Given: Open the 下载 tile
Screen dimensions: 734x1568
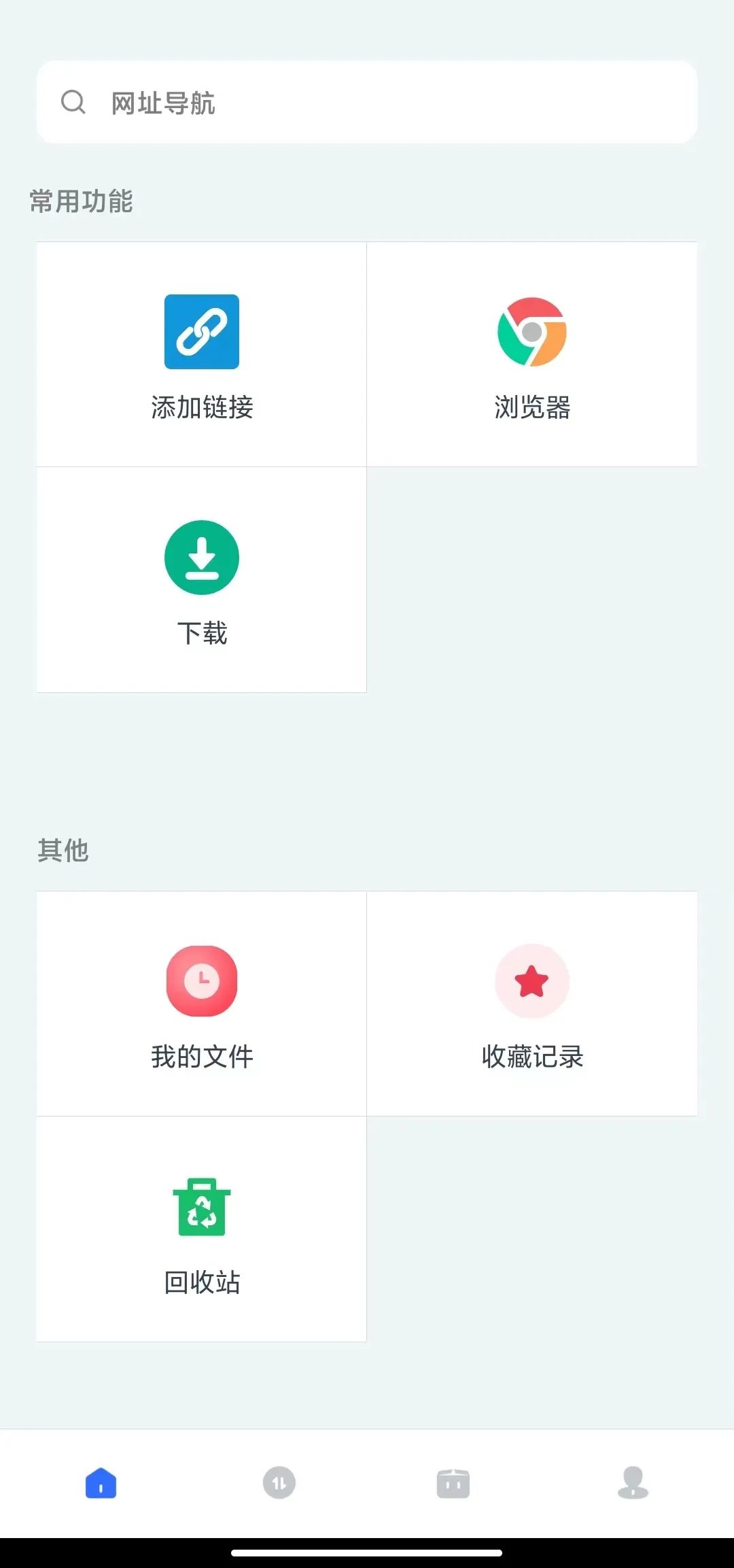Looking at the screenshot, I should (x=202, y=579).
